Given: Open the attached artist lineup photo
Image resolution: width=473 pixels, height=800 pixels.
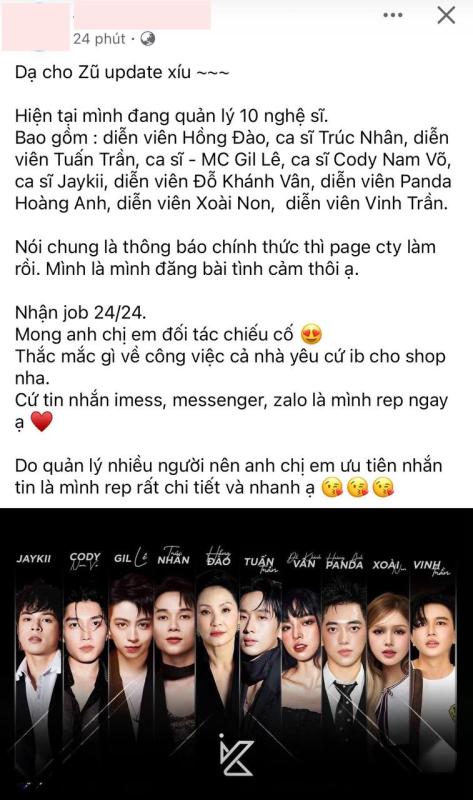Looking at the screenshot, I should [x=236, y=654].
